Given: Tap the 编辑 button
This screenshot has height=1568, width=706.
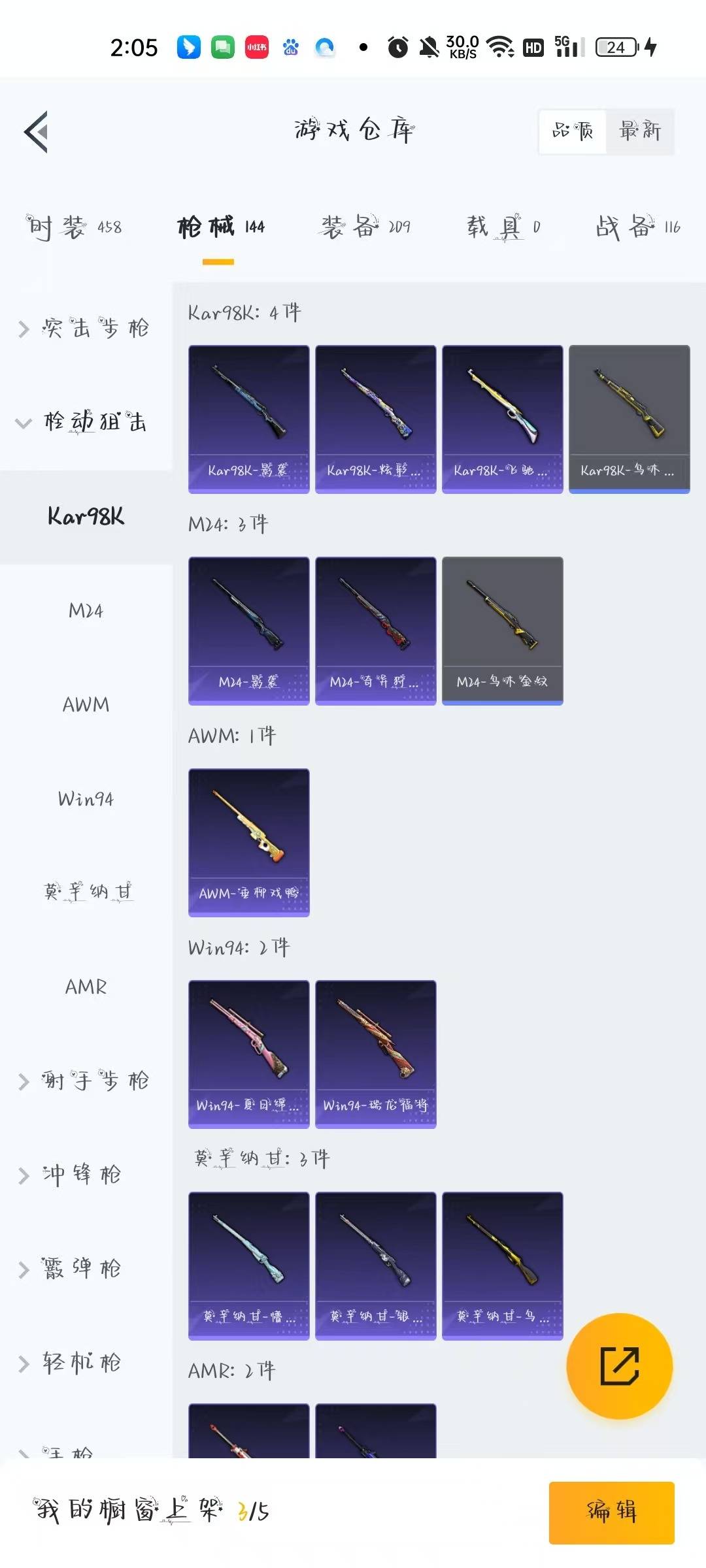Looking at the screenshot, I should pos(611,1512).
